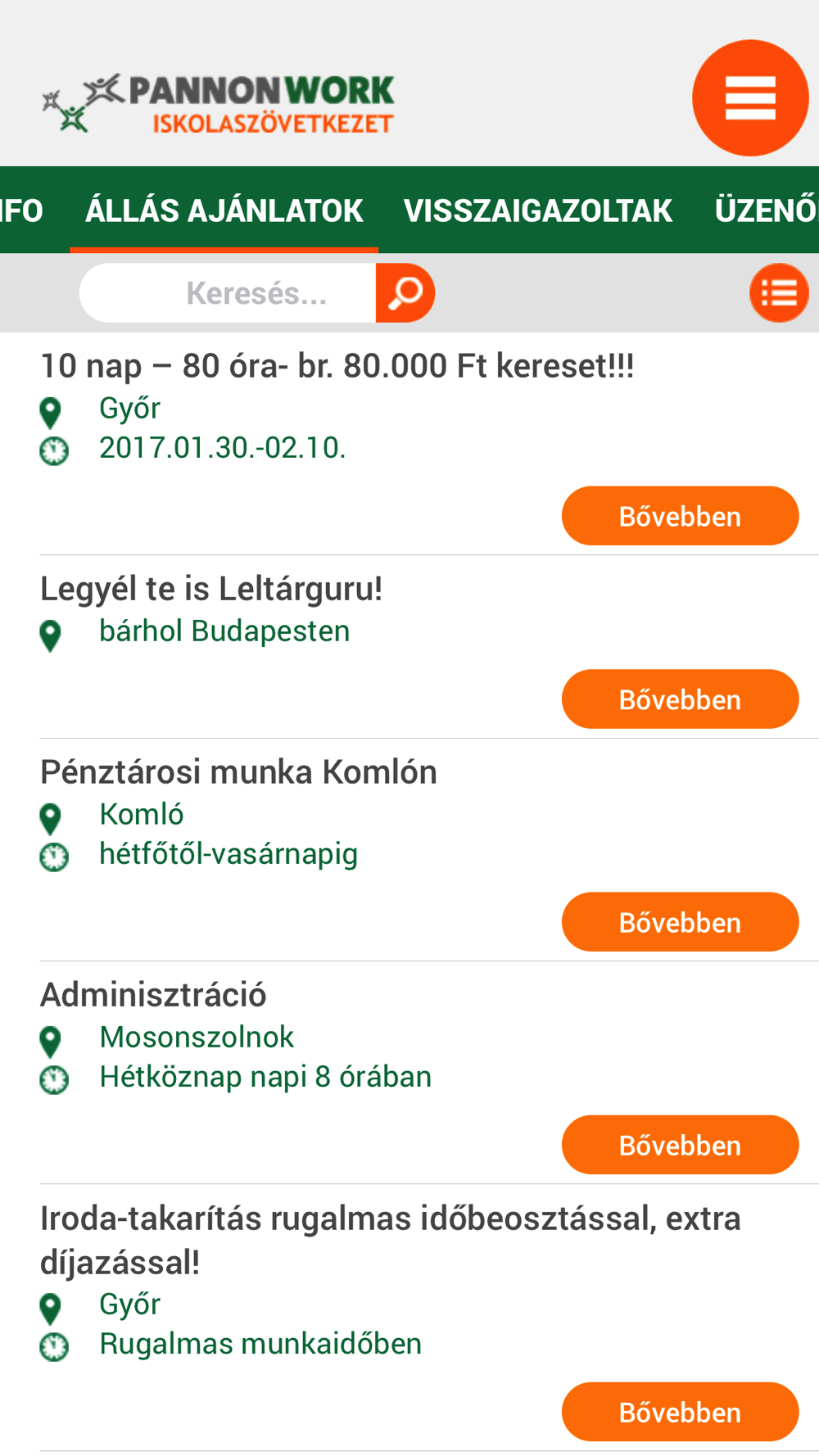Image resolution: width=819 pixels, height=1456 pixels.
Task: Tap Bővebben for Adminisztráció job
Action: pyautogui.click(x=680, y=1145)
